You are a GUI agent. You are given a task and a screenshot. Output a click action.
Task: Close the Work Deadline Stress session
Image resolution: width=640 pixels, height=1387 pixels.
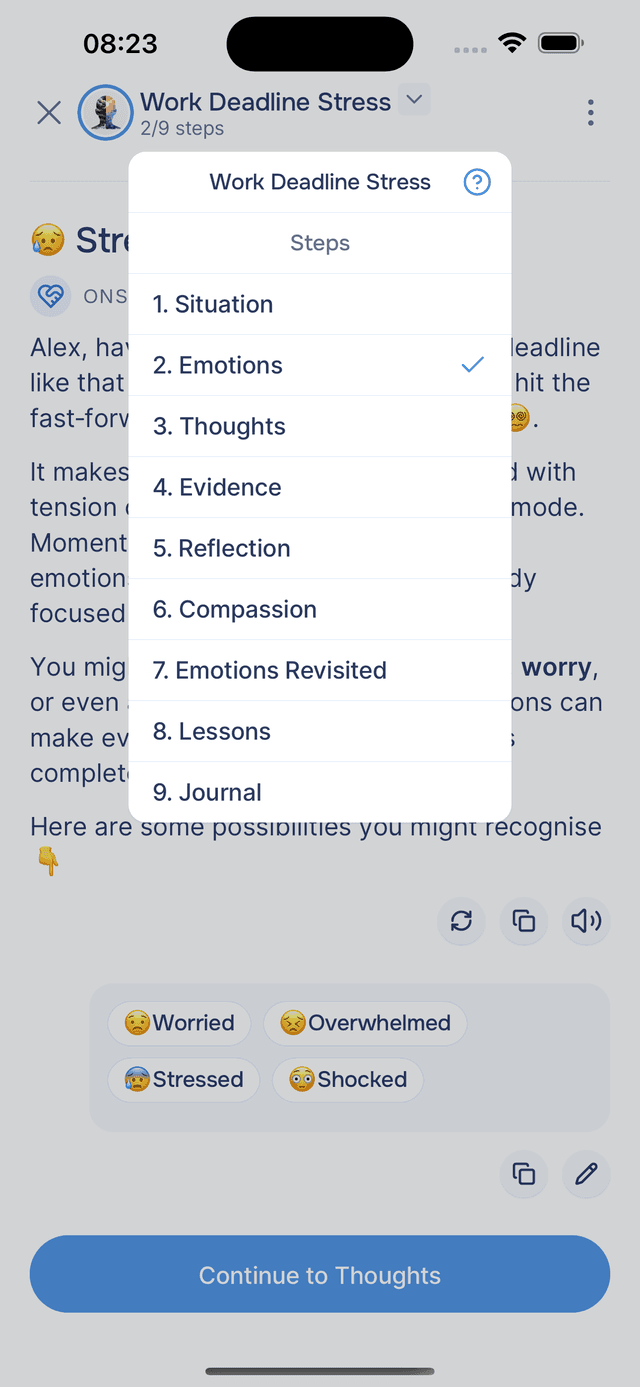(49, 112)
